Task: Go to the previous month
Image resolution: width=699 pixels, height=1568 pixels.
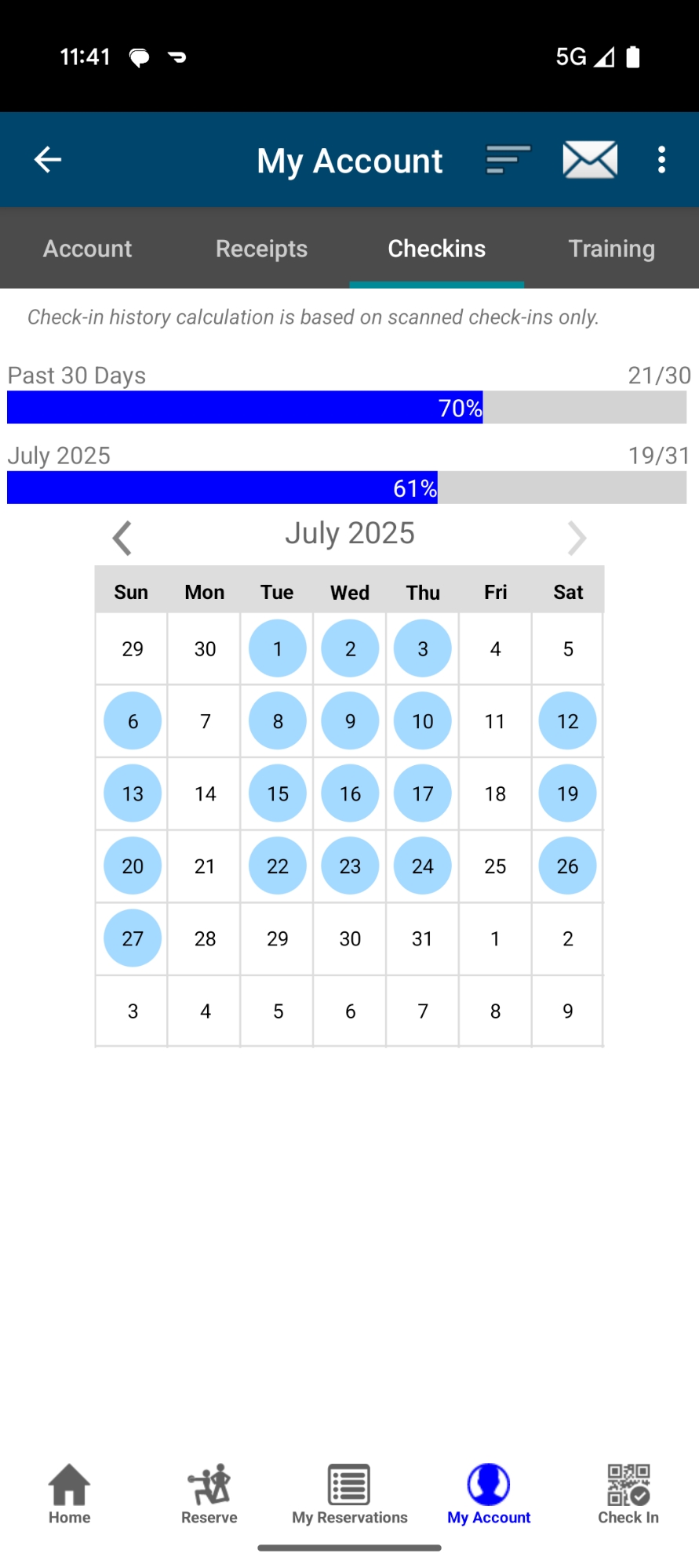Action: tap(122, 538)
